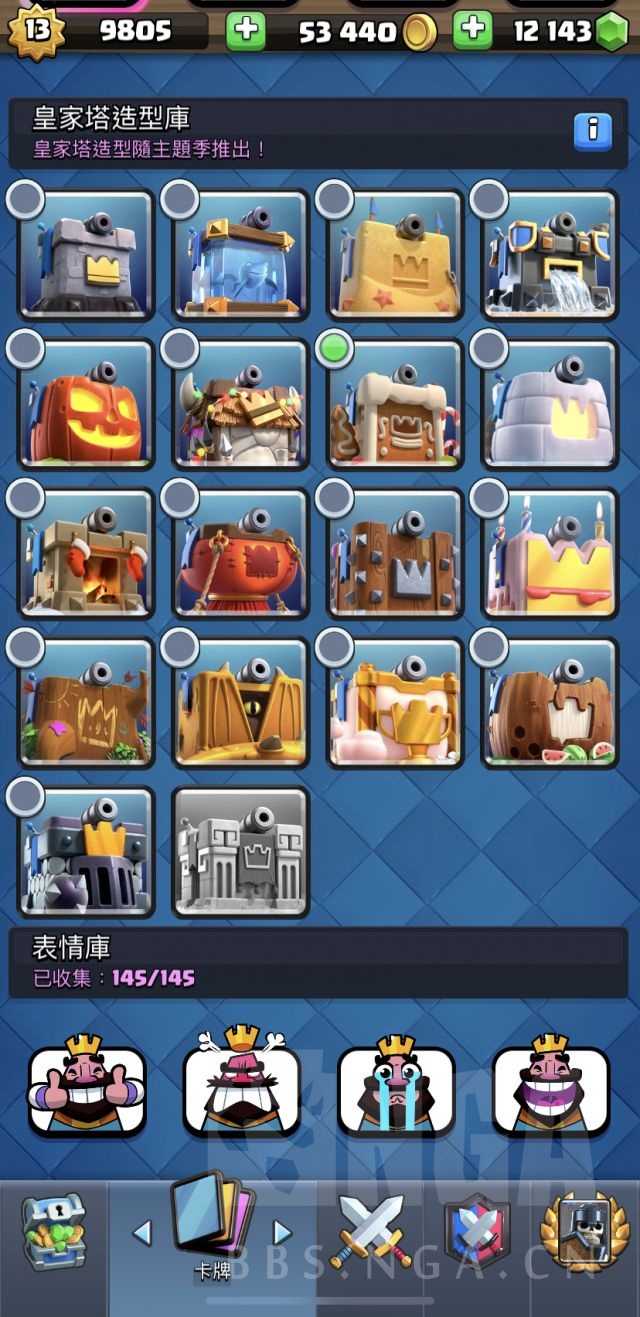This screenshot has height=1317, width=640.
Task: Open the thumbs-up king emote
Action: pyautogui.click(x=87, y=1089)
